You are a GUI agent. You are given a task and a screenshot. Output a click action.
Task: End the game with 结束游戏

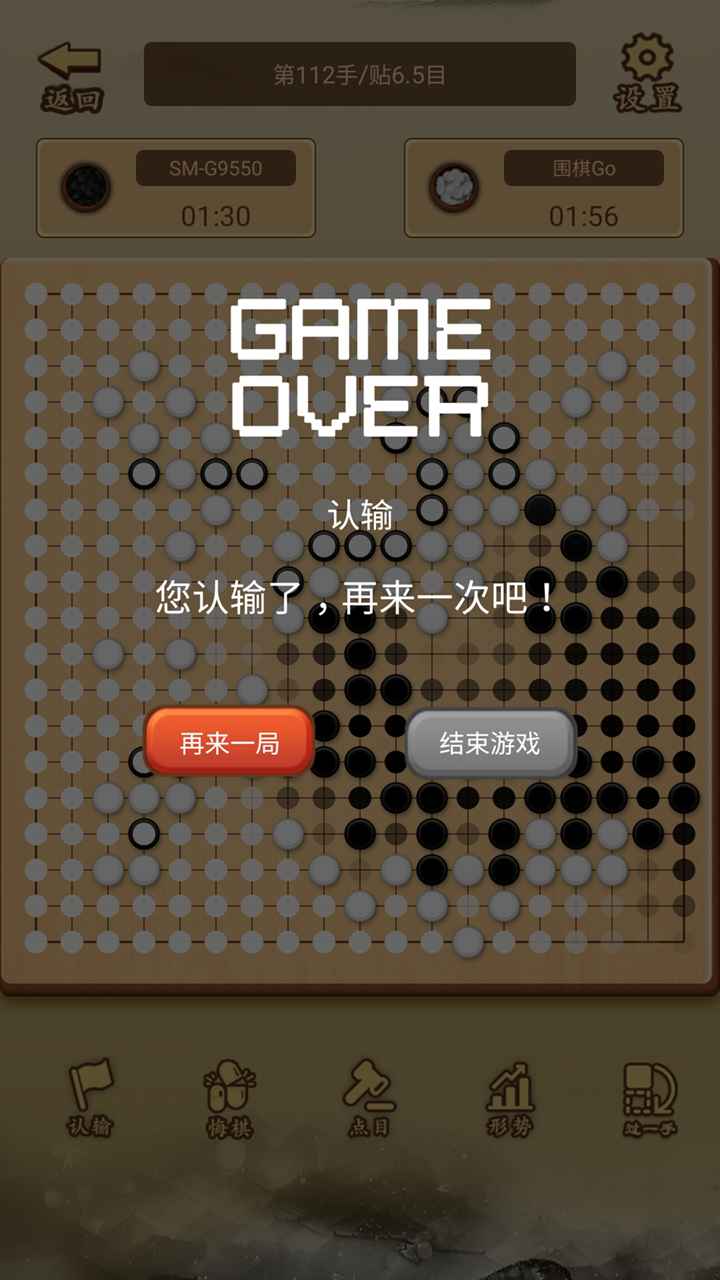tap(490, 743)
